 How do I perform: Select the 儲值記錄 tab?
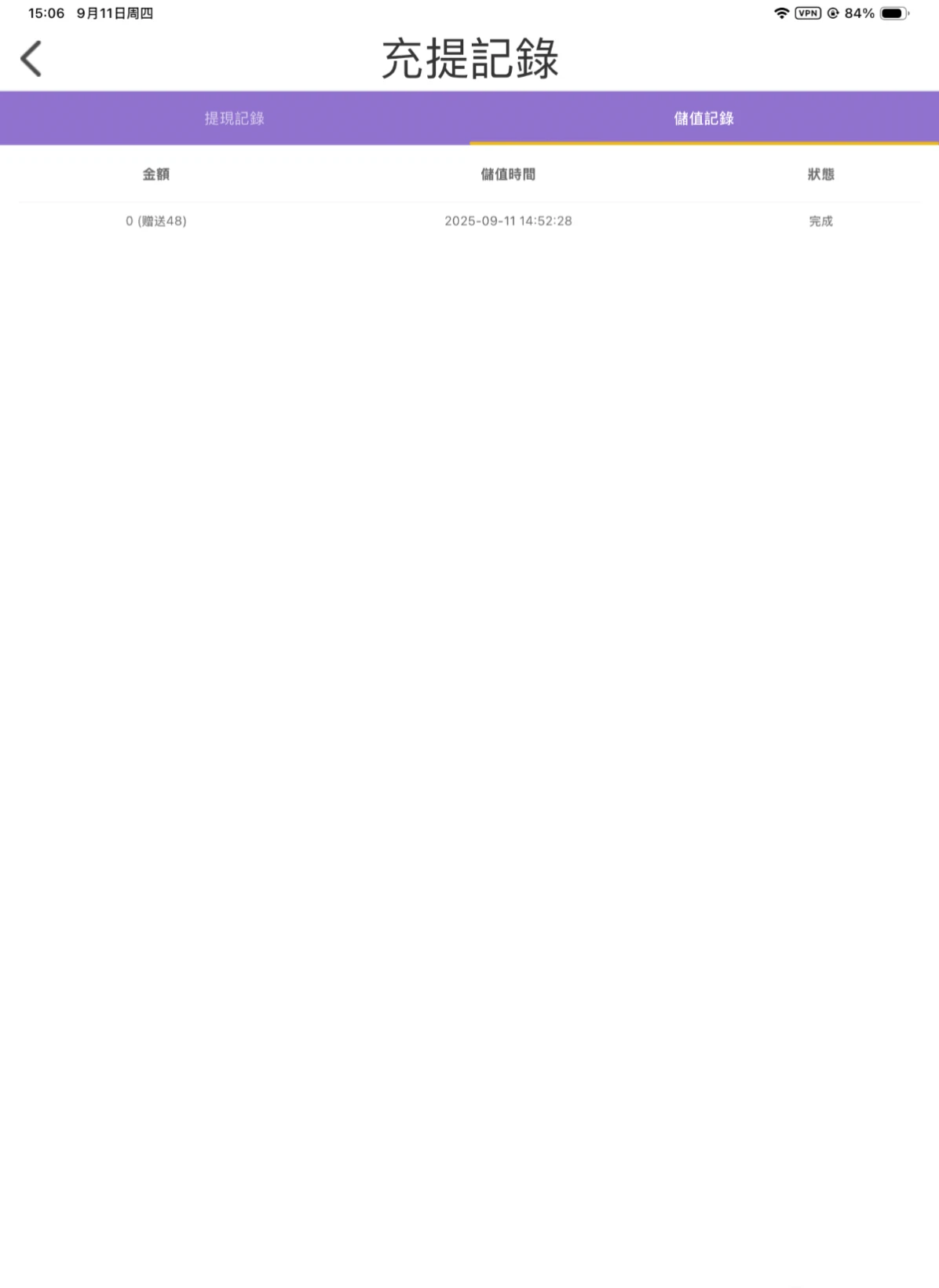click(703, 119)
